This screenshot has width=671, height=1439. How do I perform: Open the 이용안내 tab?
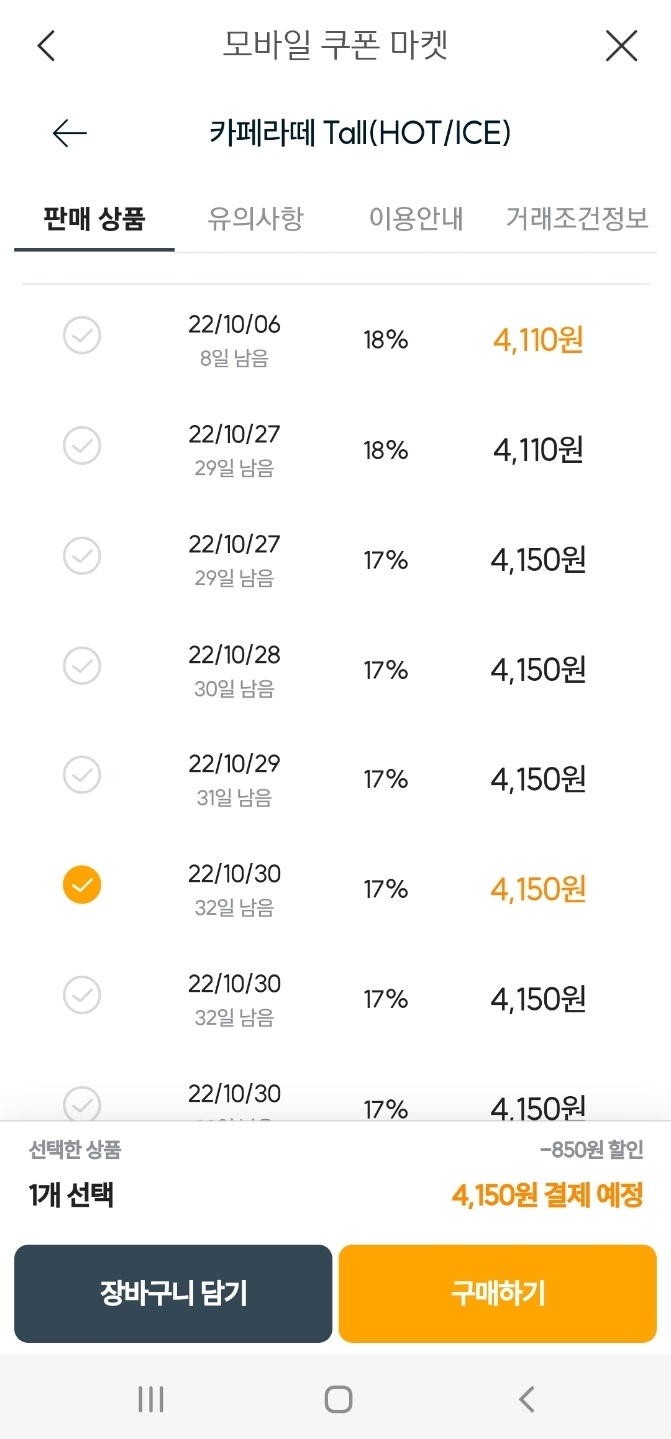[416, 218]
